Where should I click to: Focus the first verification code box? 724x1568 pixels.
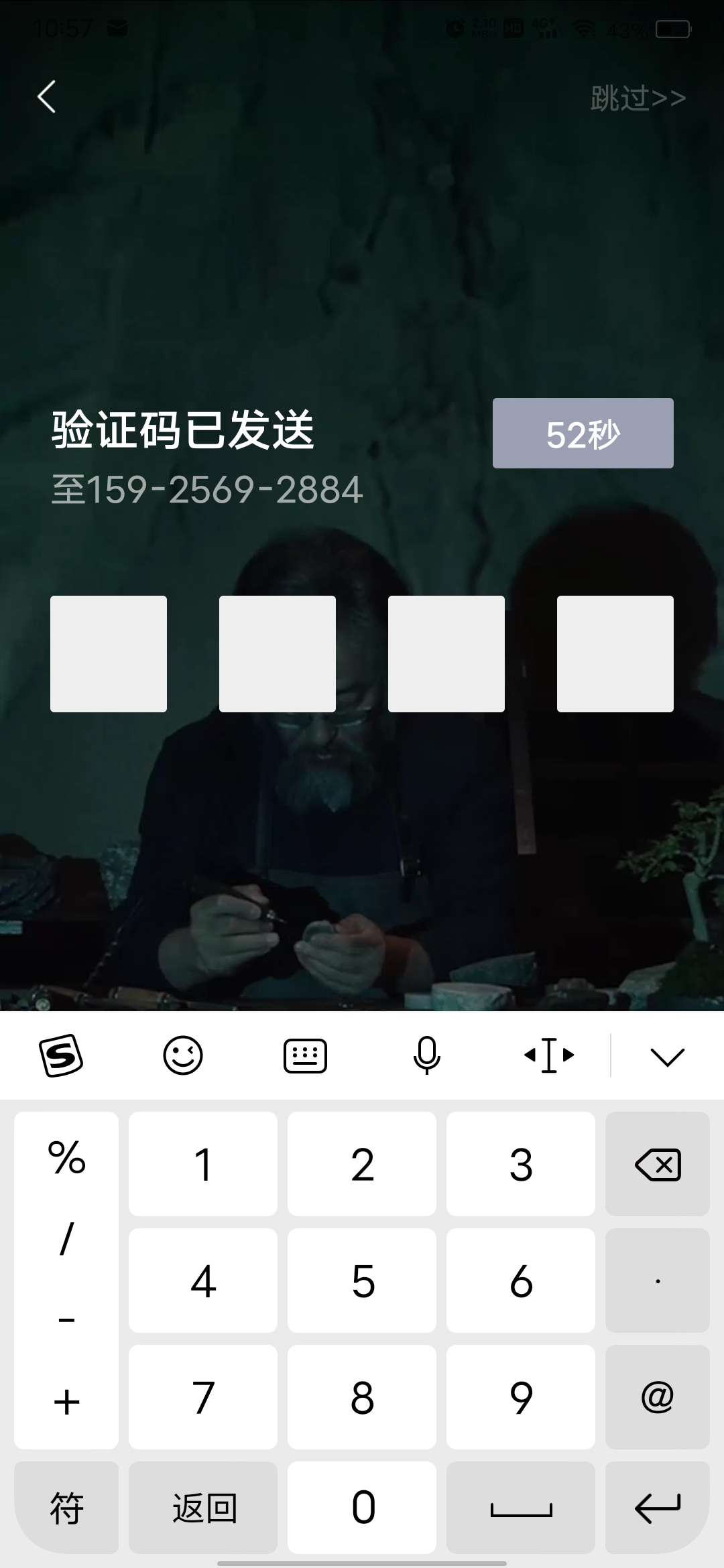click(x=109, y=653)
